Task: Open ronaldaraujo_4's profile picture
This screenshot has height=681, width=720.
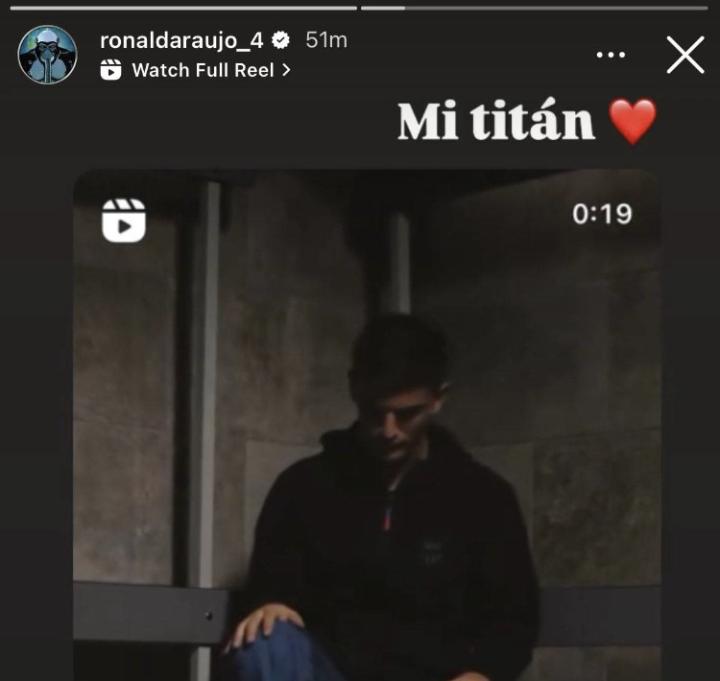Action: [x=47, y=55]
